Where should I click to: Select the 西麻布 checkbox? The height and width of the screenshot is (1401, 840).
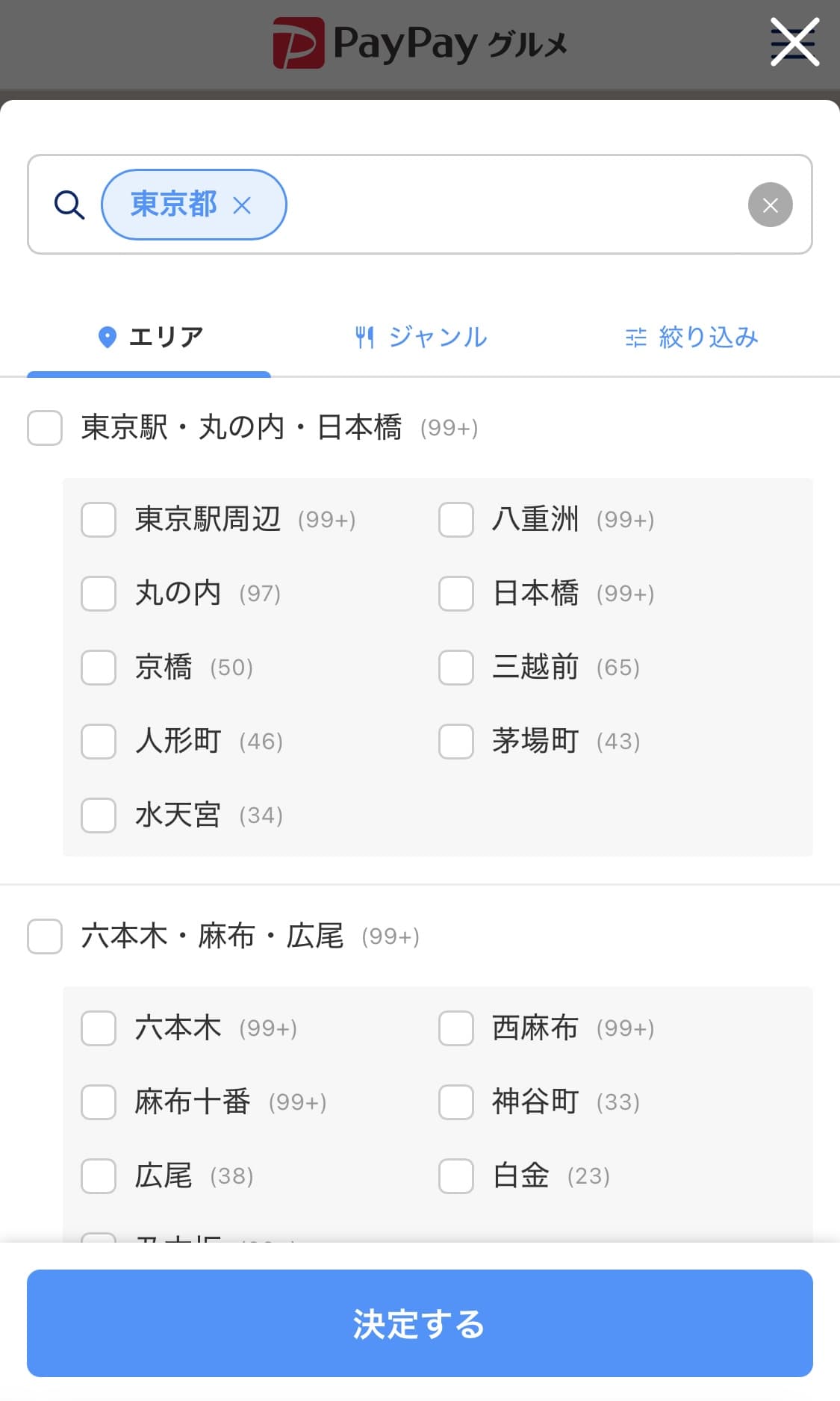point(456,1028)
